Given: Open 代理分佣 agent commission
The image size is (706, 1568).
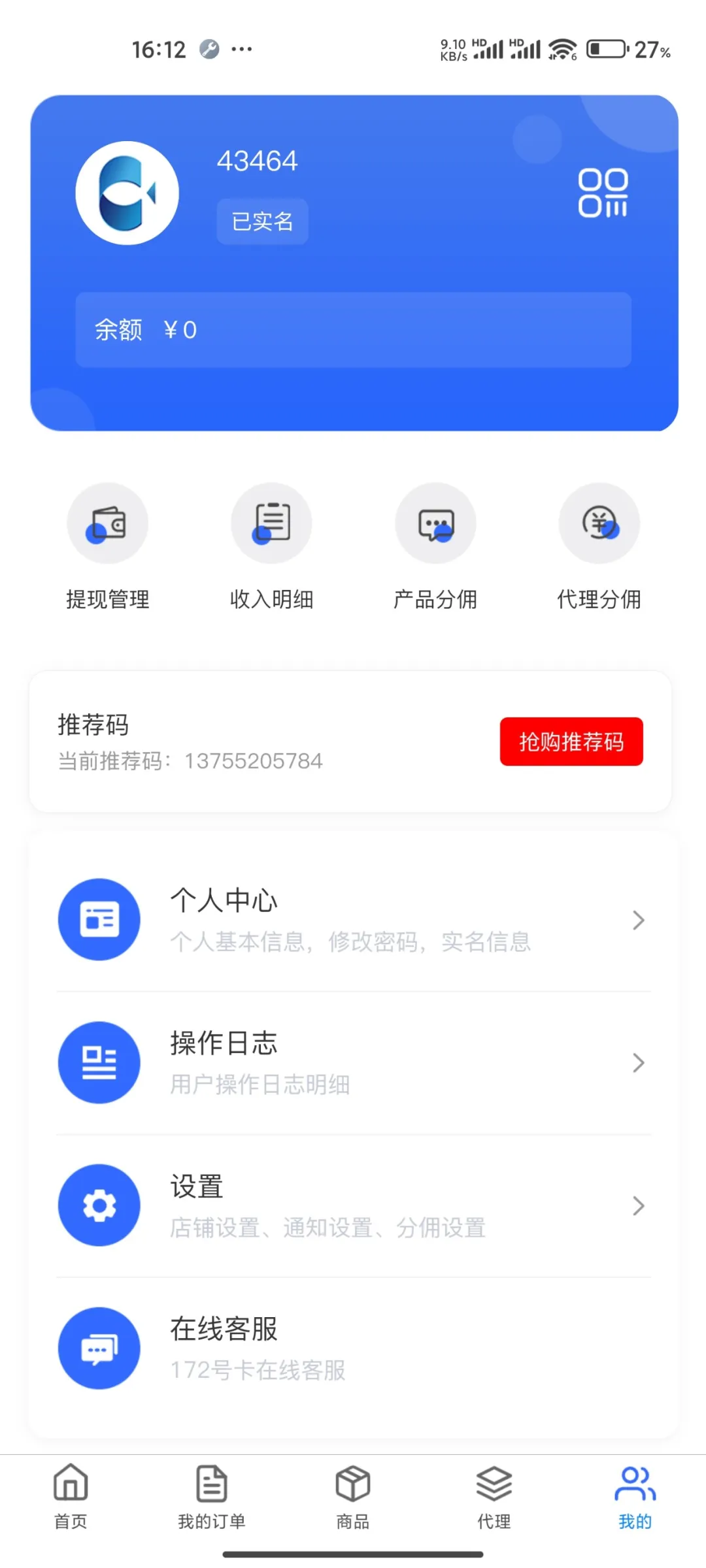Looking at the screenshot, I should pyautogui.click(x=599, y=547).
